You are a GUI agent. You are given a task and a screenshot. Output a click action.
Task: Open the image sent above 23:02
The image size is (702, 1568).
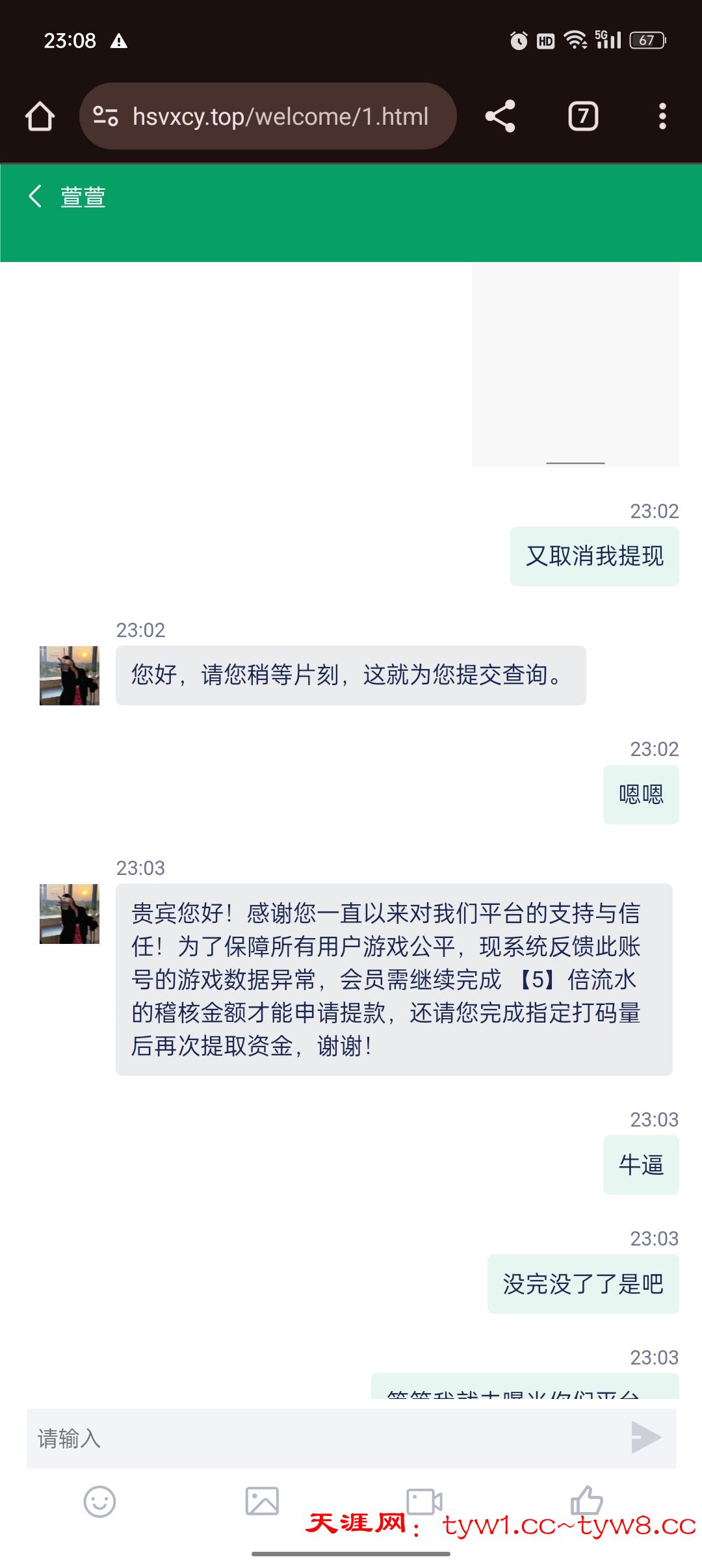click(575, 364)
